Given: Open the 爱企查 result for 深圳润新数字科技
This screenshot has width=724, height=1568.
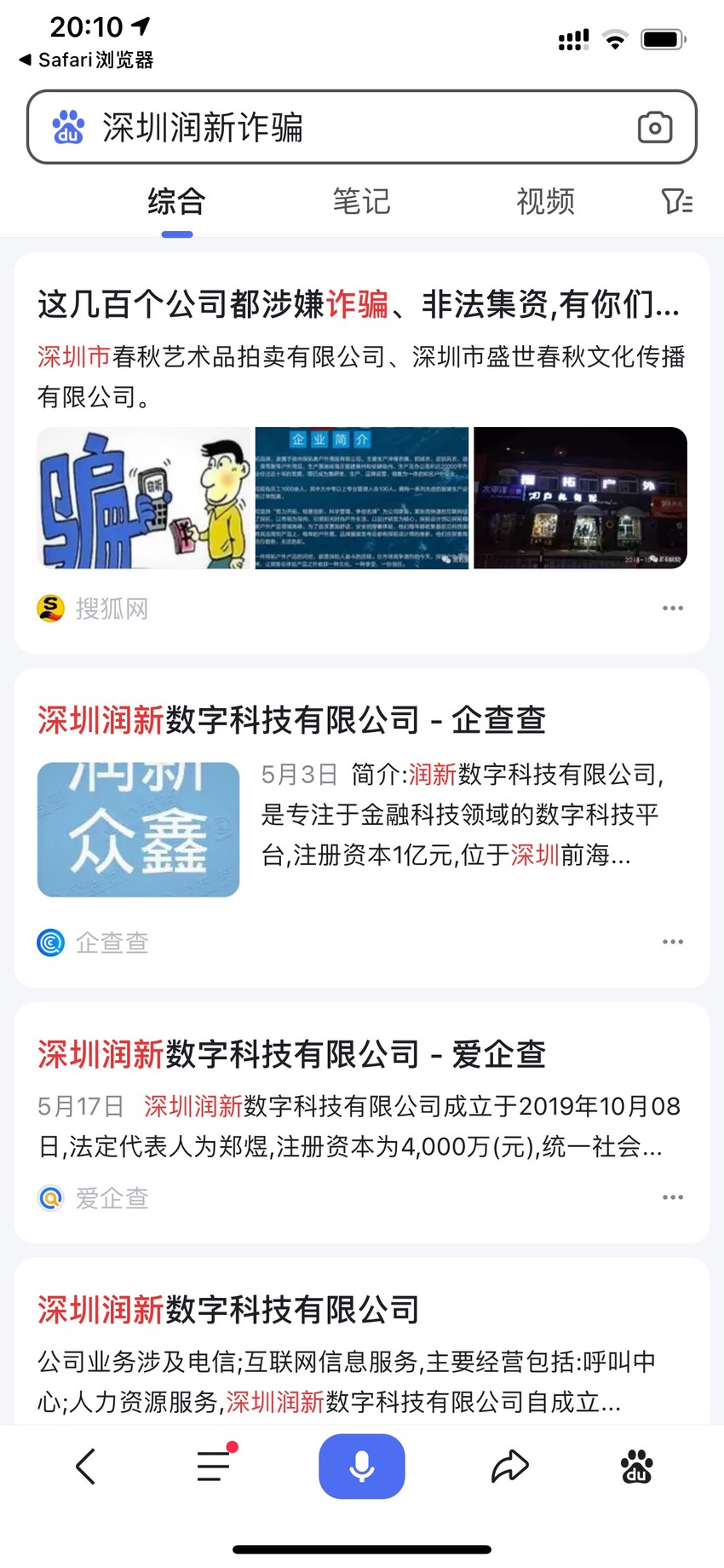Looking at the screenshot, I should (291, 1054).
